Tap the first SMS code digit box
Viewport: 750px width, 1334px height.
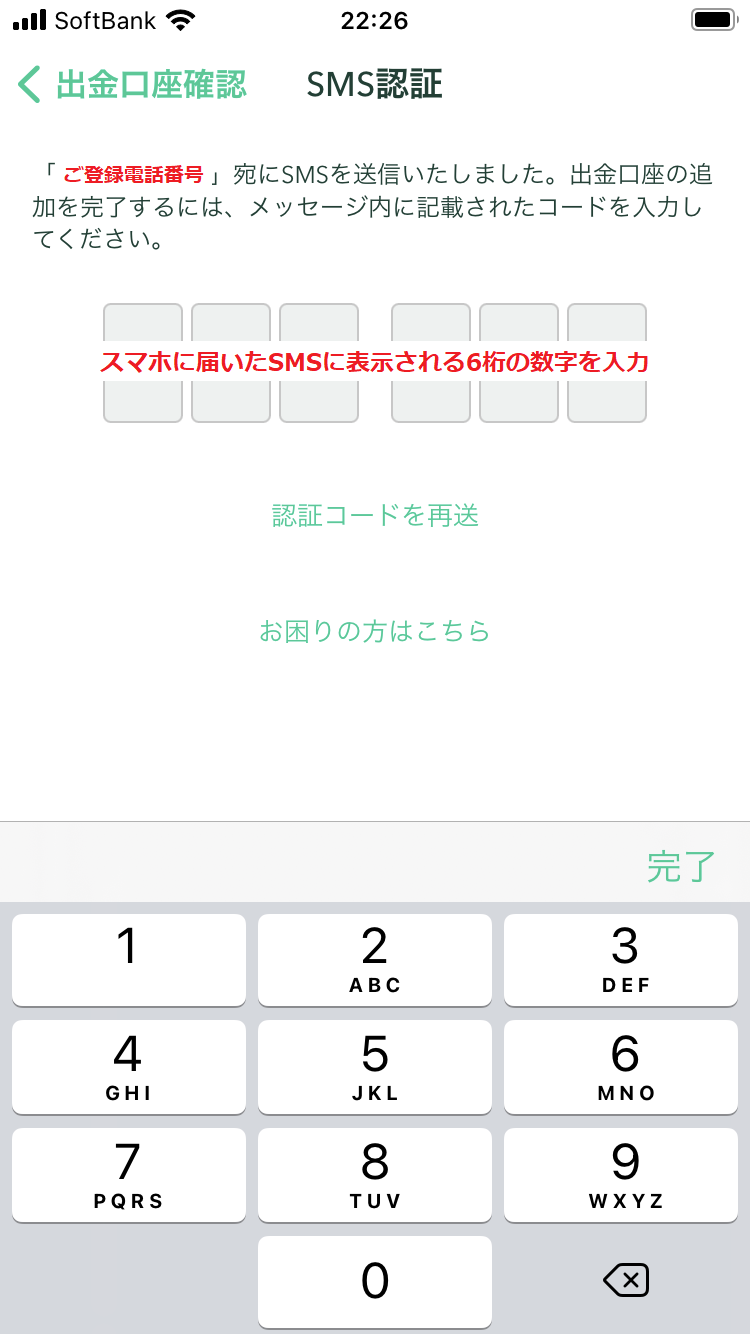[143, 363]
